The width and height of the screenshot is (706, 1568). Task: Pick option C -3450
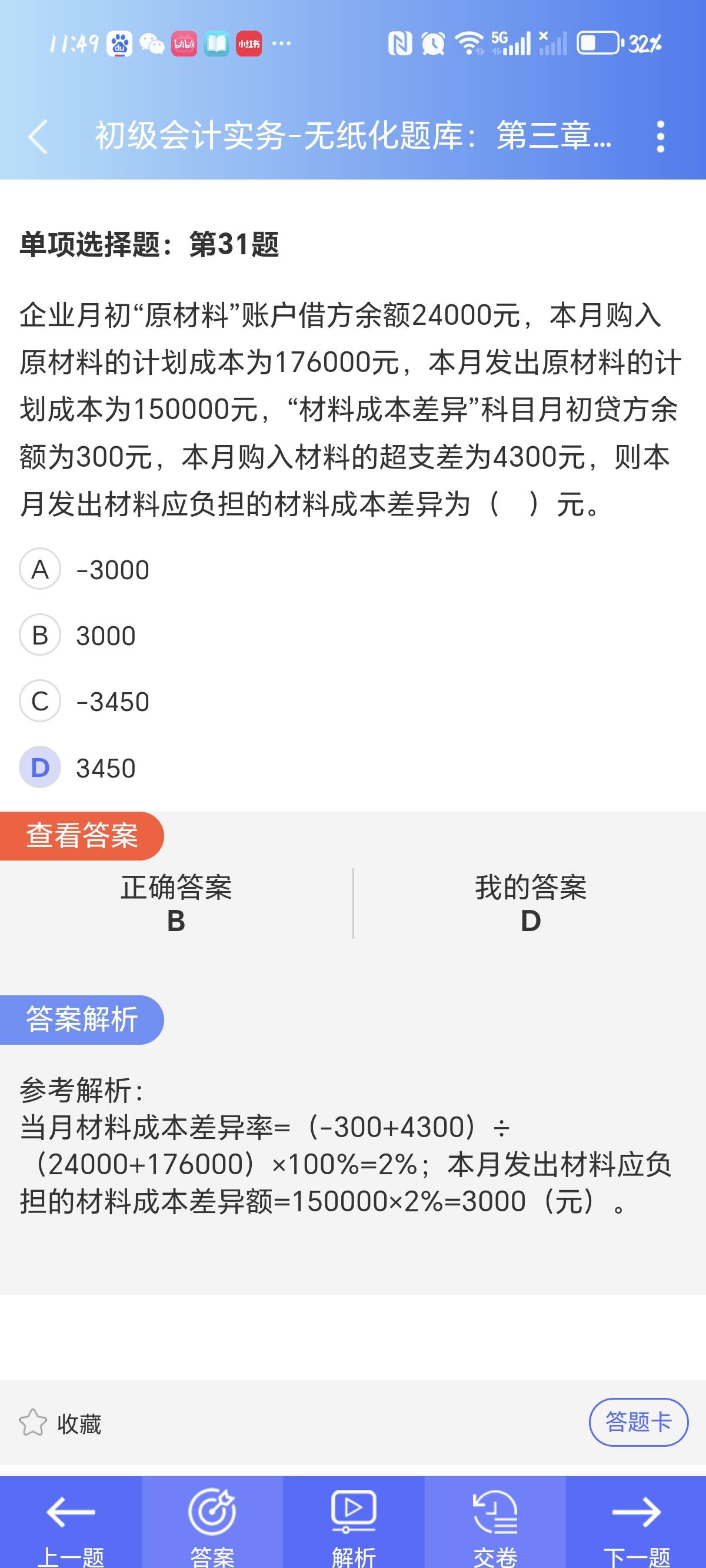(85, 701)
